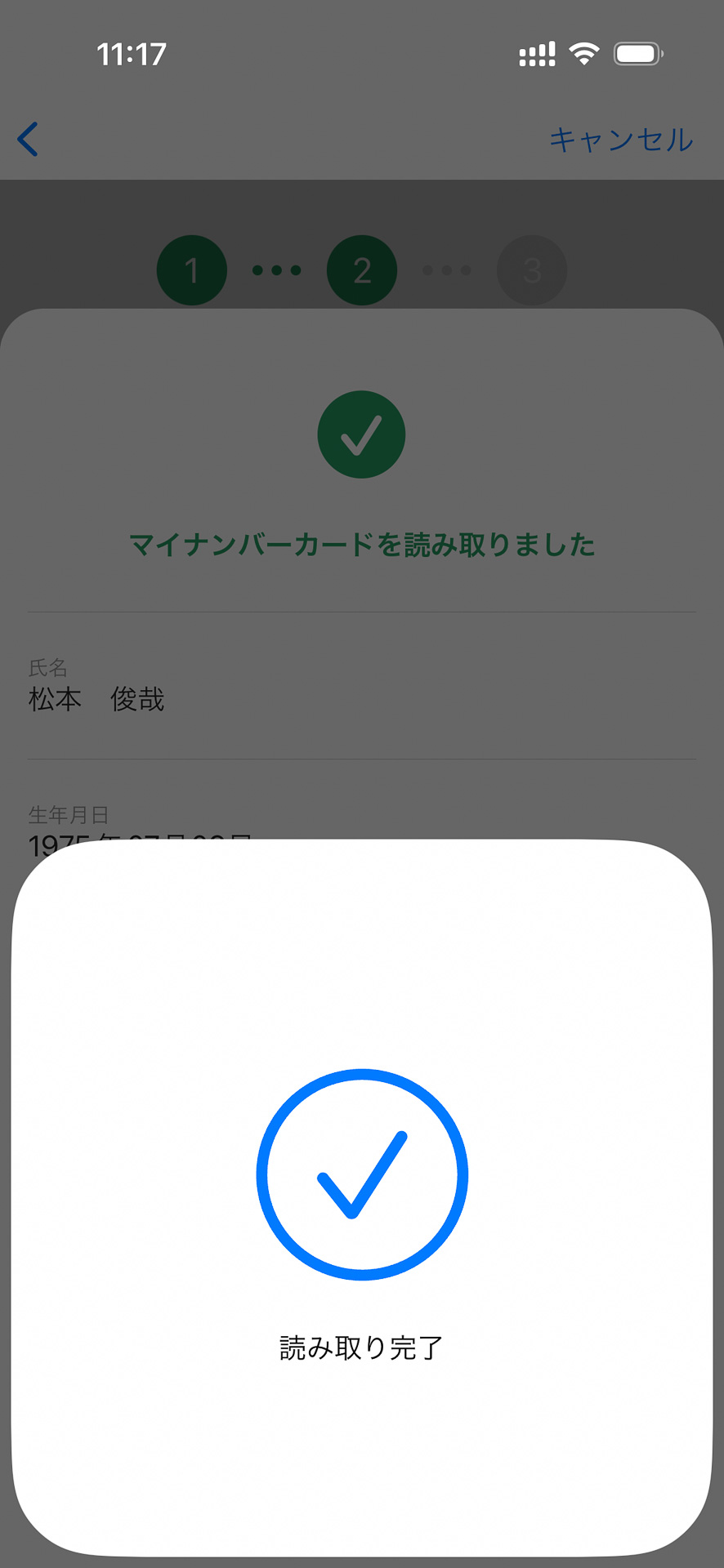Select step 1 in the progress indicator

coord(191,269)
